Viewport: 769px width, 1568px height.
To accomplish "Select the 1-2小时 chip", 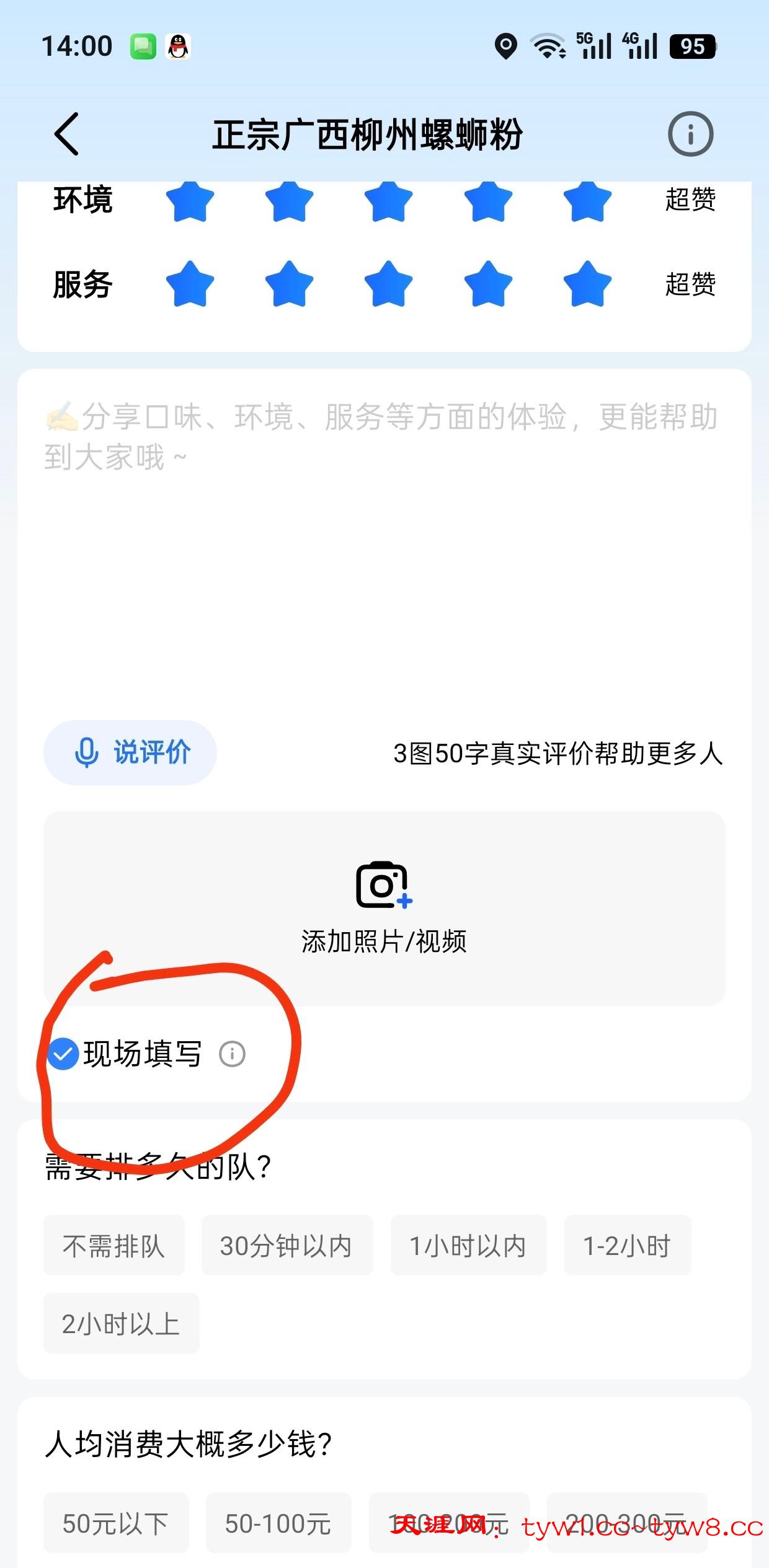I will (627, 1245).
